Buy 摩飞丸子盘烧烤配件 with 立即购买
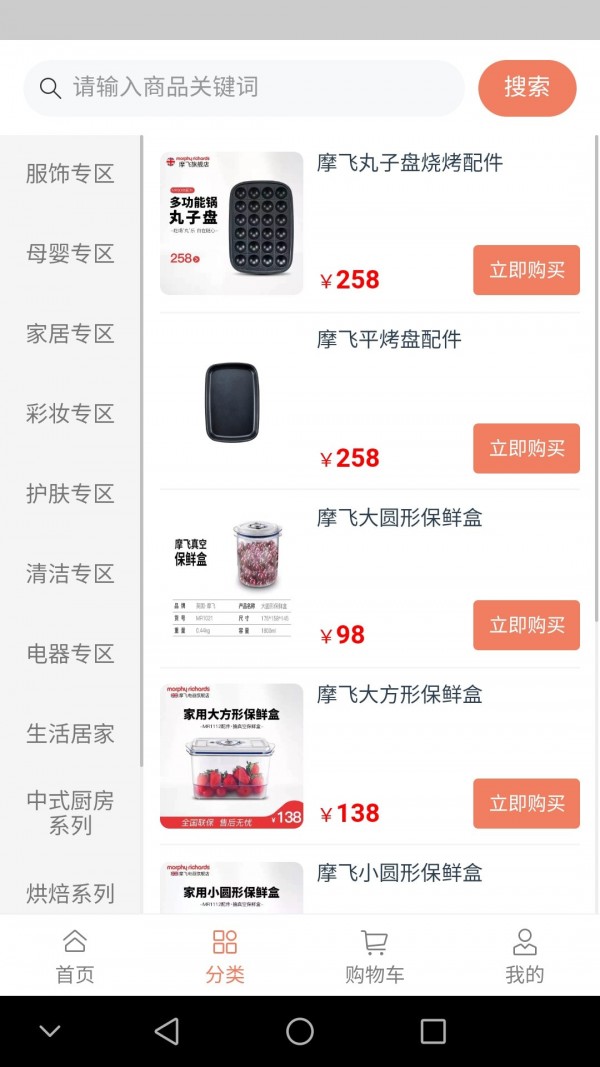Image resolution: width=600 pixels, height=1067 pixels. pos(526,270)
